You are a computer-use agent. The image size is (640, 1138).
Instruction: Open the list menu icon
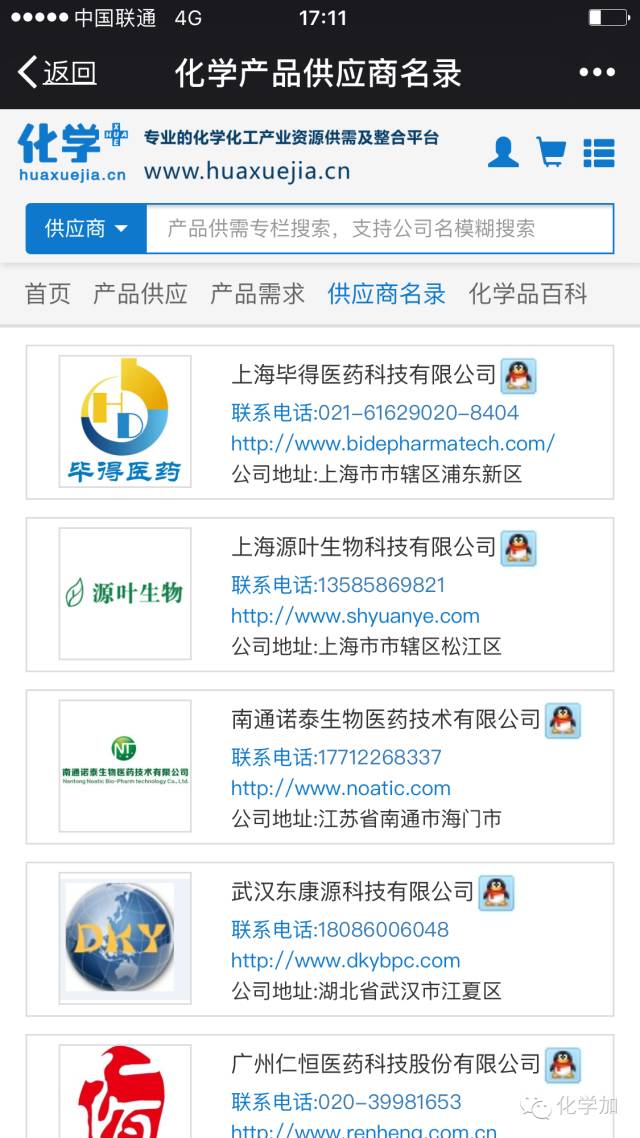coord(599,152)
